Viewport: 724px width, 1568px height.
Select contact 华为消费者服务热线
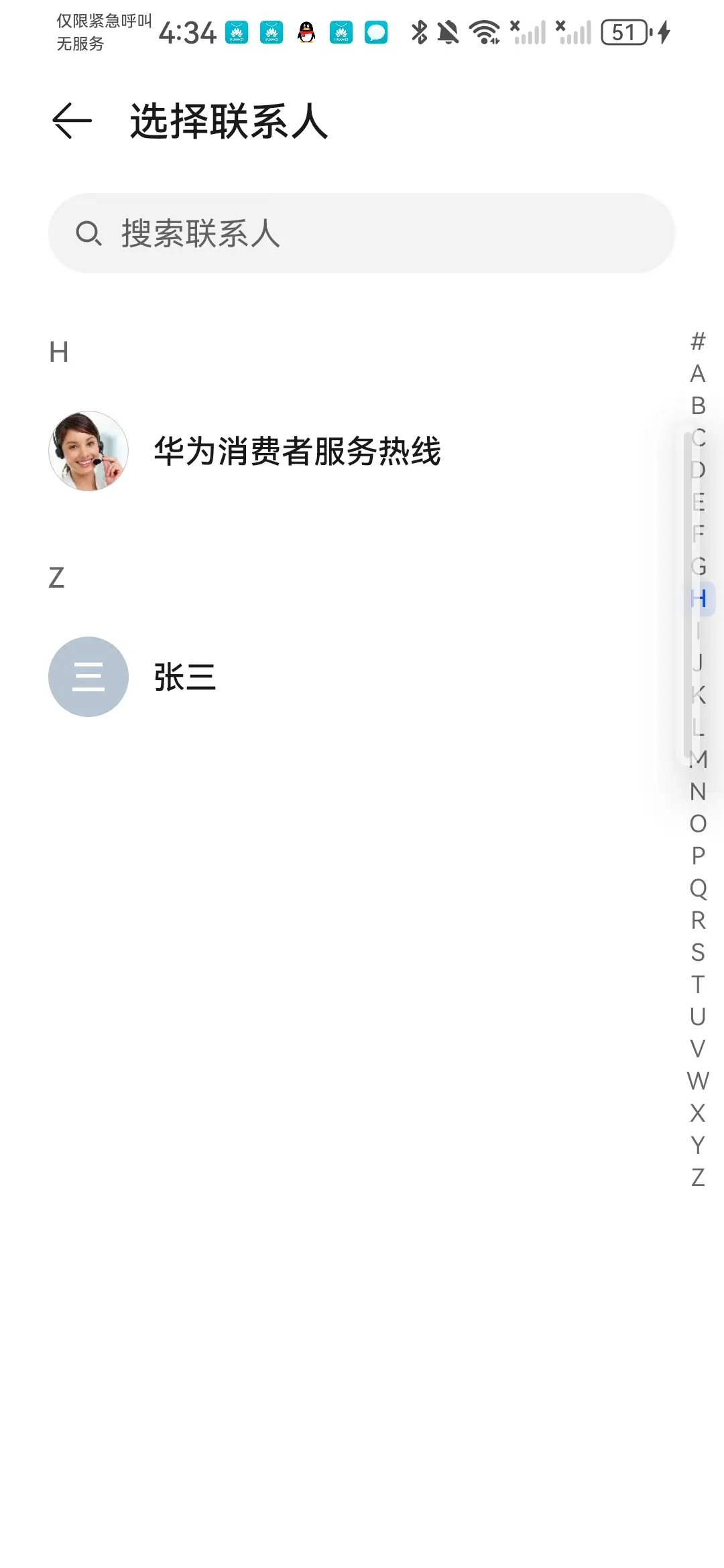coord(297,451)
